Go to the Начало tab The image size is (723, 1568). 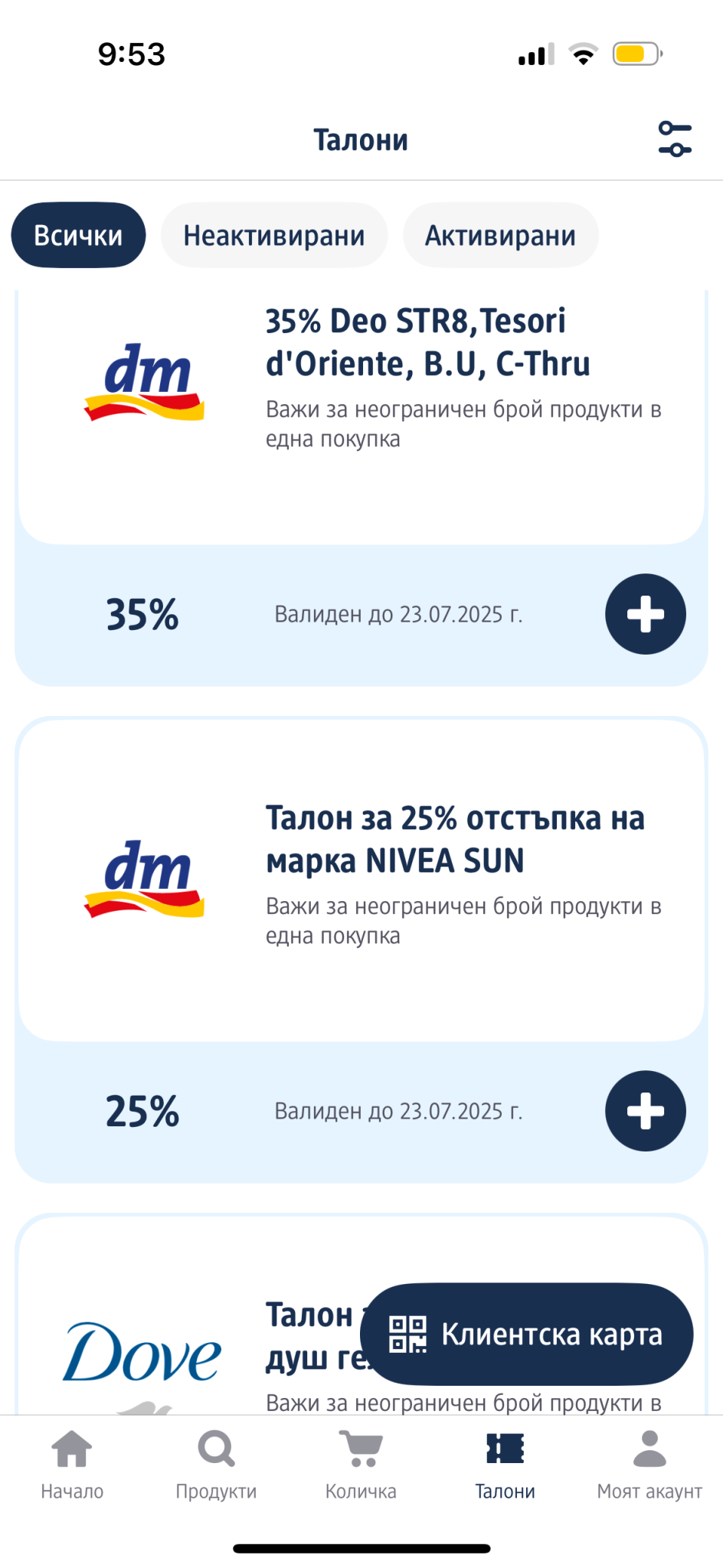[x=72, y=1465]
